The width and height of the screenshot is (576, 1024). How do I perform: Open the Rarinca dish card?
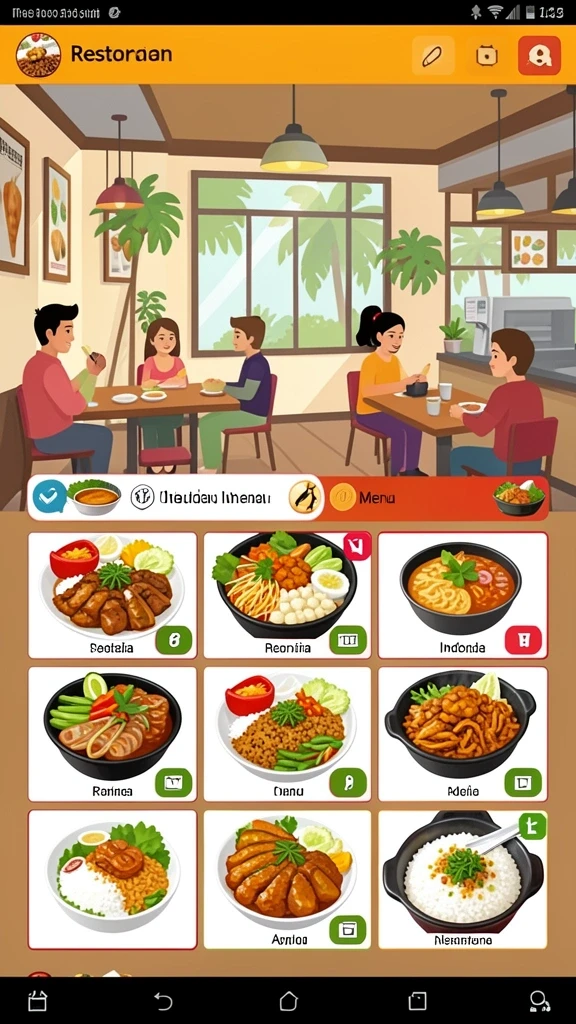[112, 734]
